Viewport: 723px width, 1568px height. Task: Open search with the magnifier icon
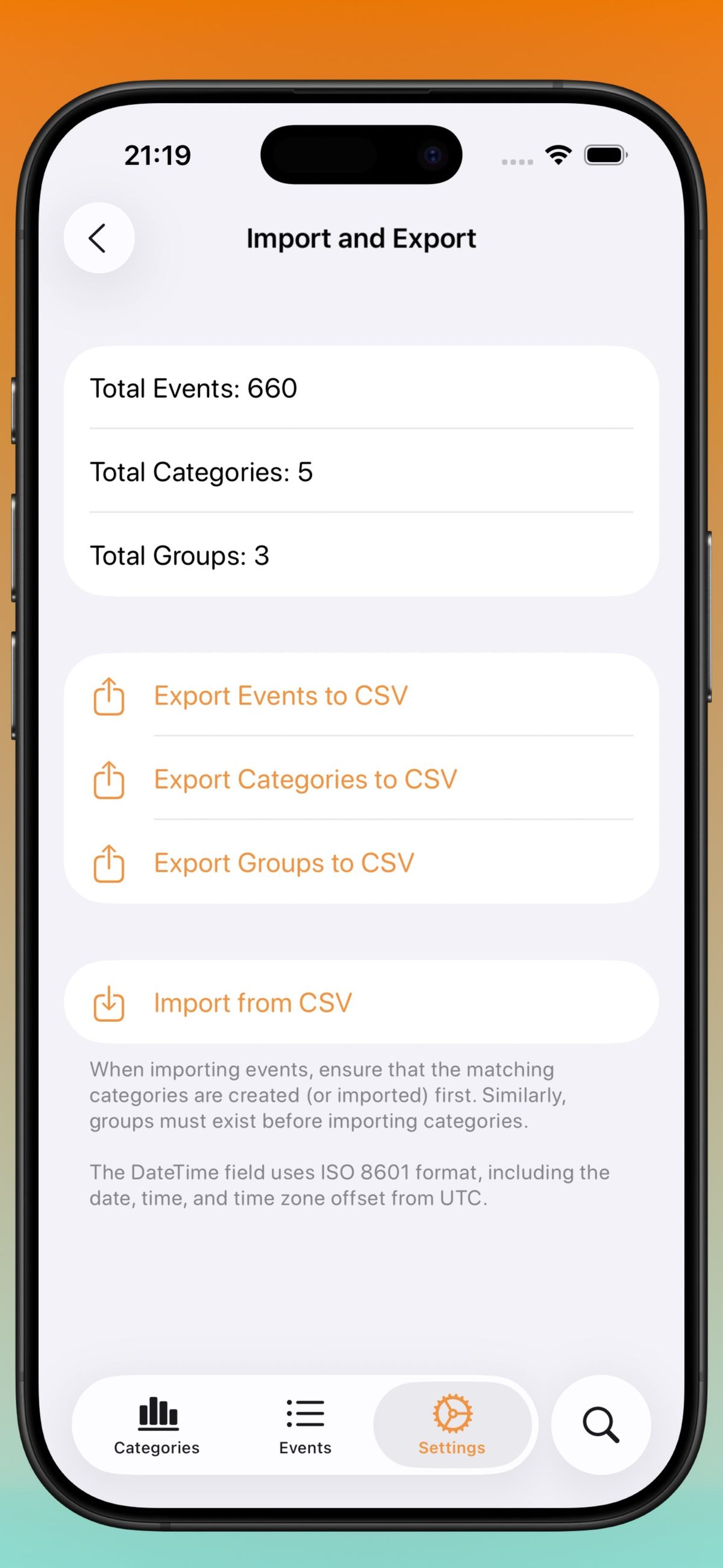600,1425
